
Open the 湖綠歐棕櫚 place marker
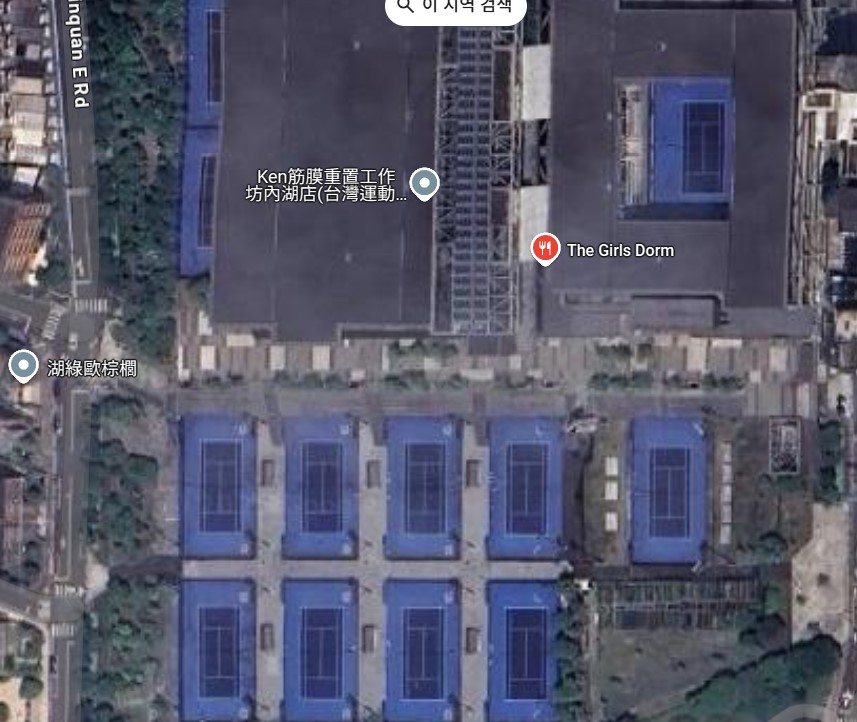click(23, 366)
